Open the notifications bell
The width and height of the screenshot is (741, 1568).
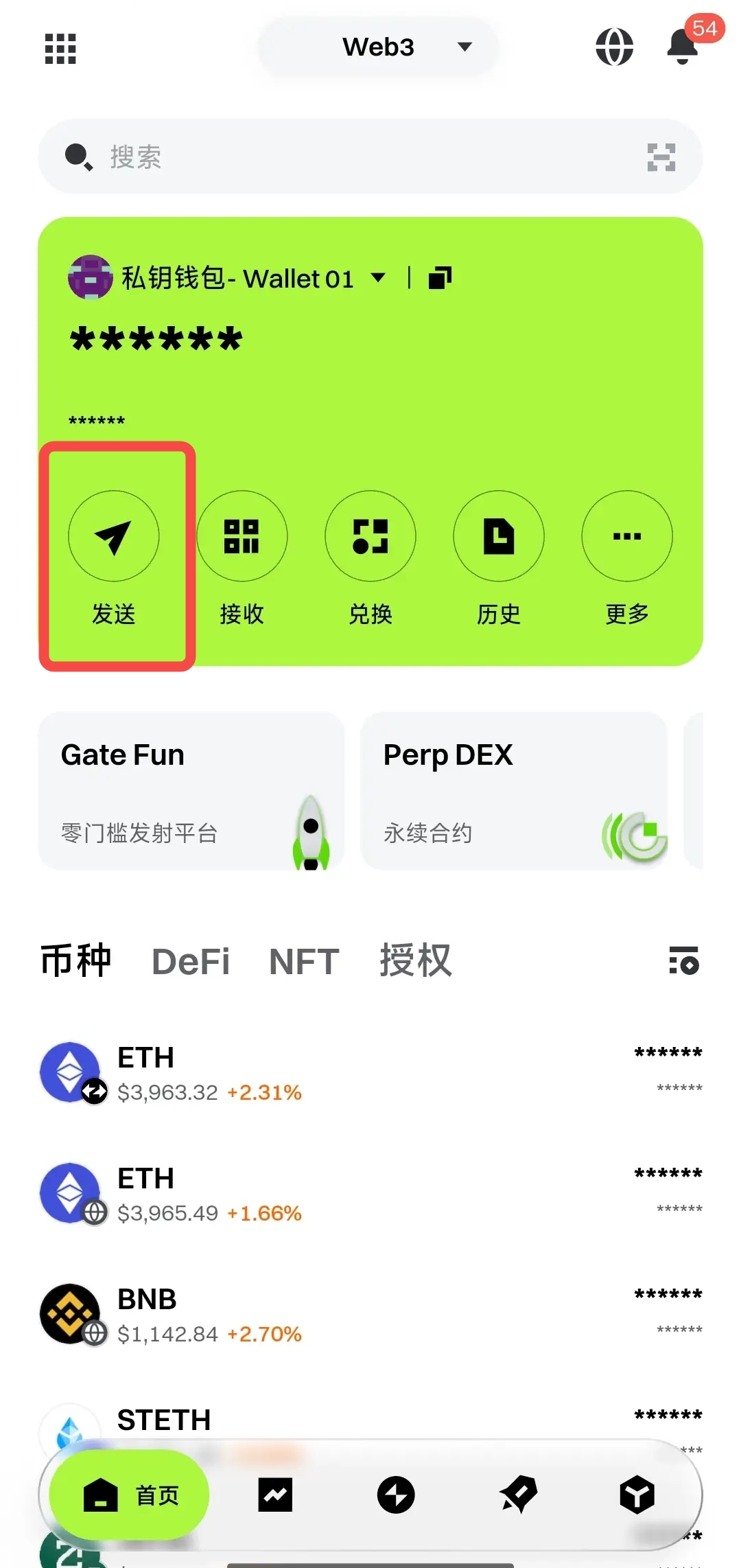point(682,47)
